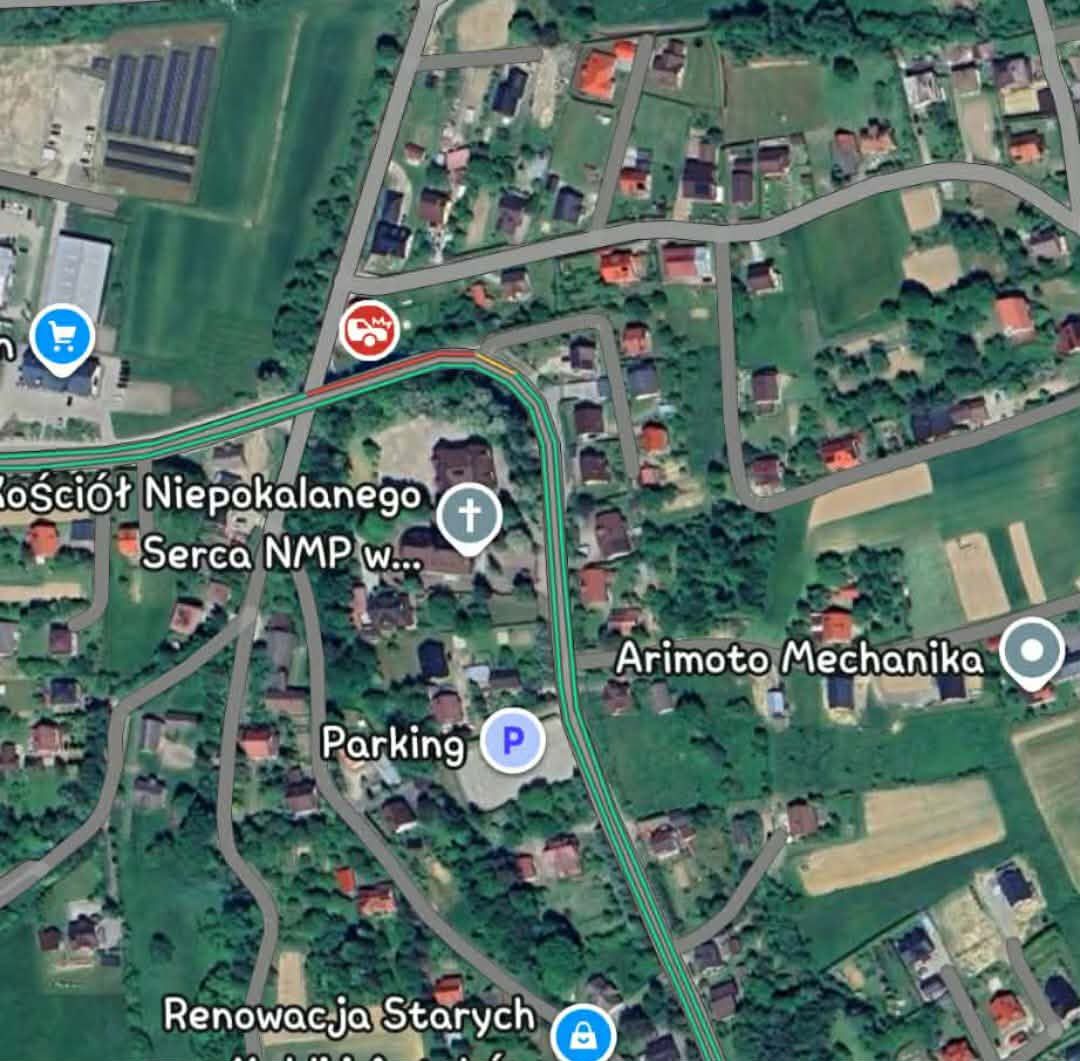This screenshot has width=1080, height=1061.
Task: Tap the blue shopping cart store pin
Action: click(62, 338)
